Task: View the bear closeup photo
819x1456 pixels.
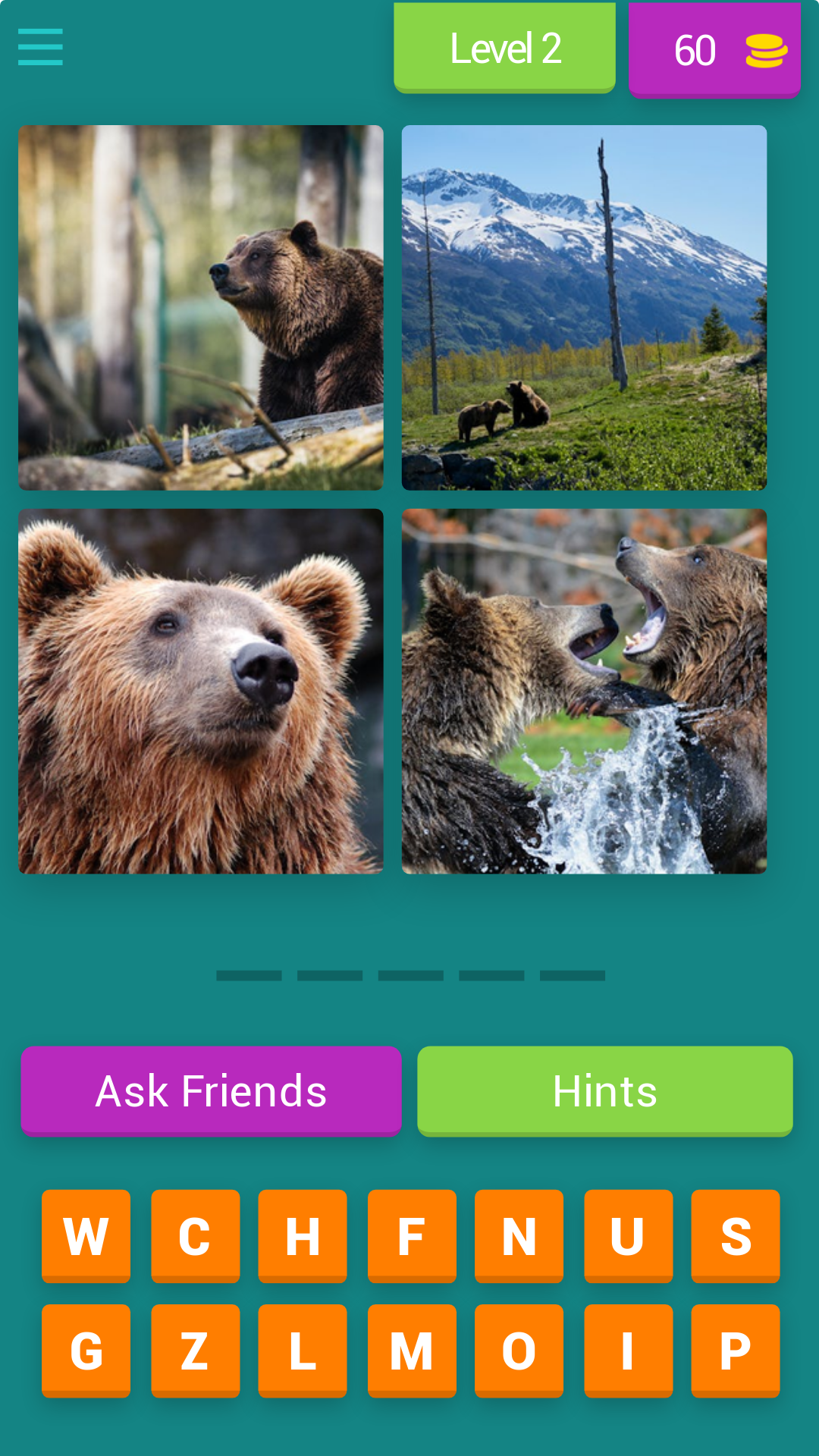Action: click(199, 690)
